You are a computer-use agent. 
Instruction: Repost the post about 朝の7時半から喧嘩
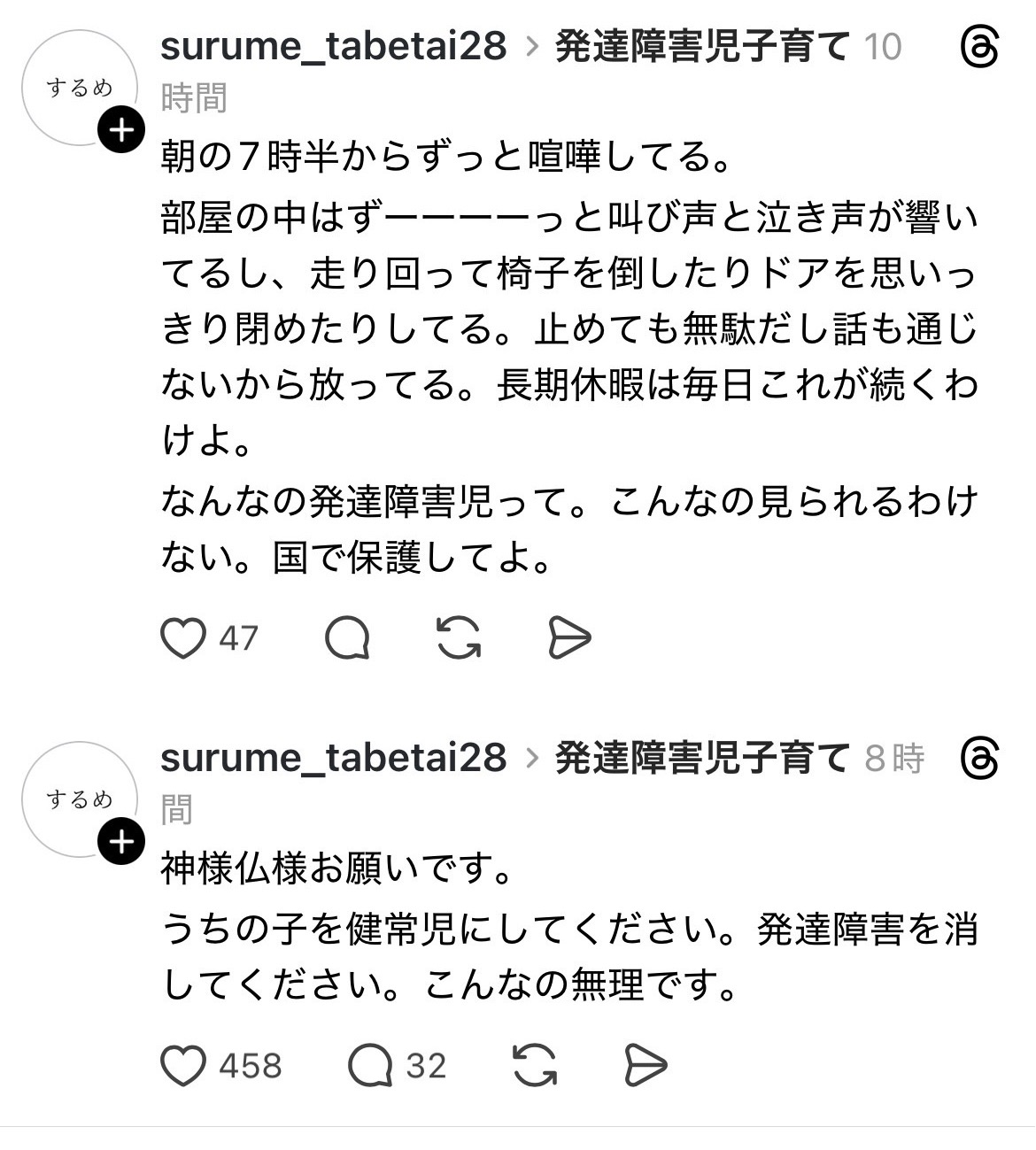click(x=459, y=638)
